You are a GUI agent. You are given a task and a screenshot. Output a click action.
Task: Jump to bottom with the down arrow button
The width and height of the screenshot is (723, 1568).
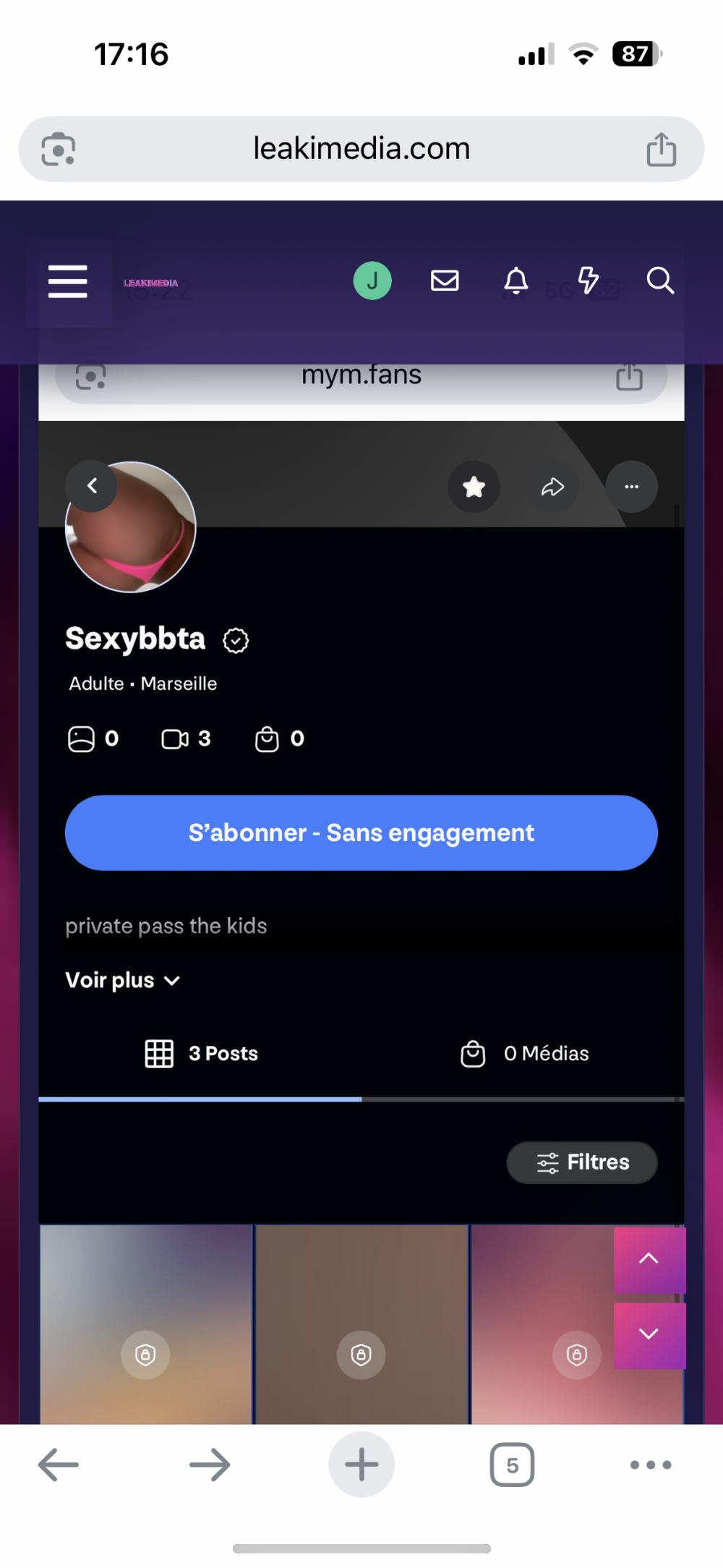pos(649,1335)
